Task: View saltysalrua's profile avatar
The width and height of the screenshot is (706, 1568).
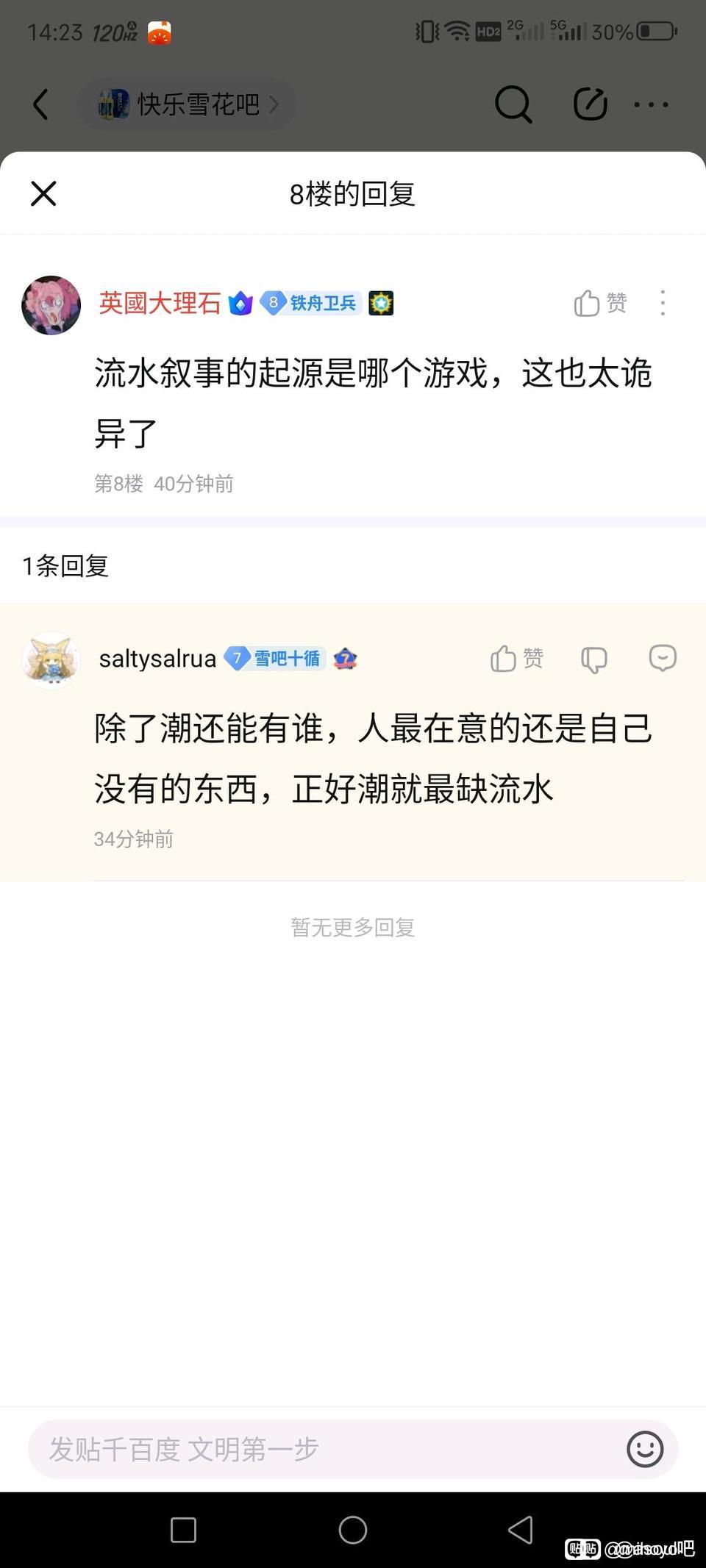Action: [x=51, y=660]
